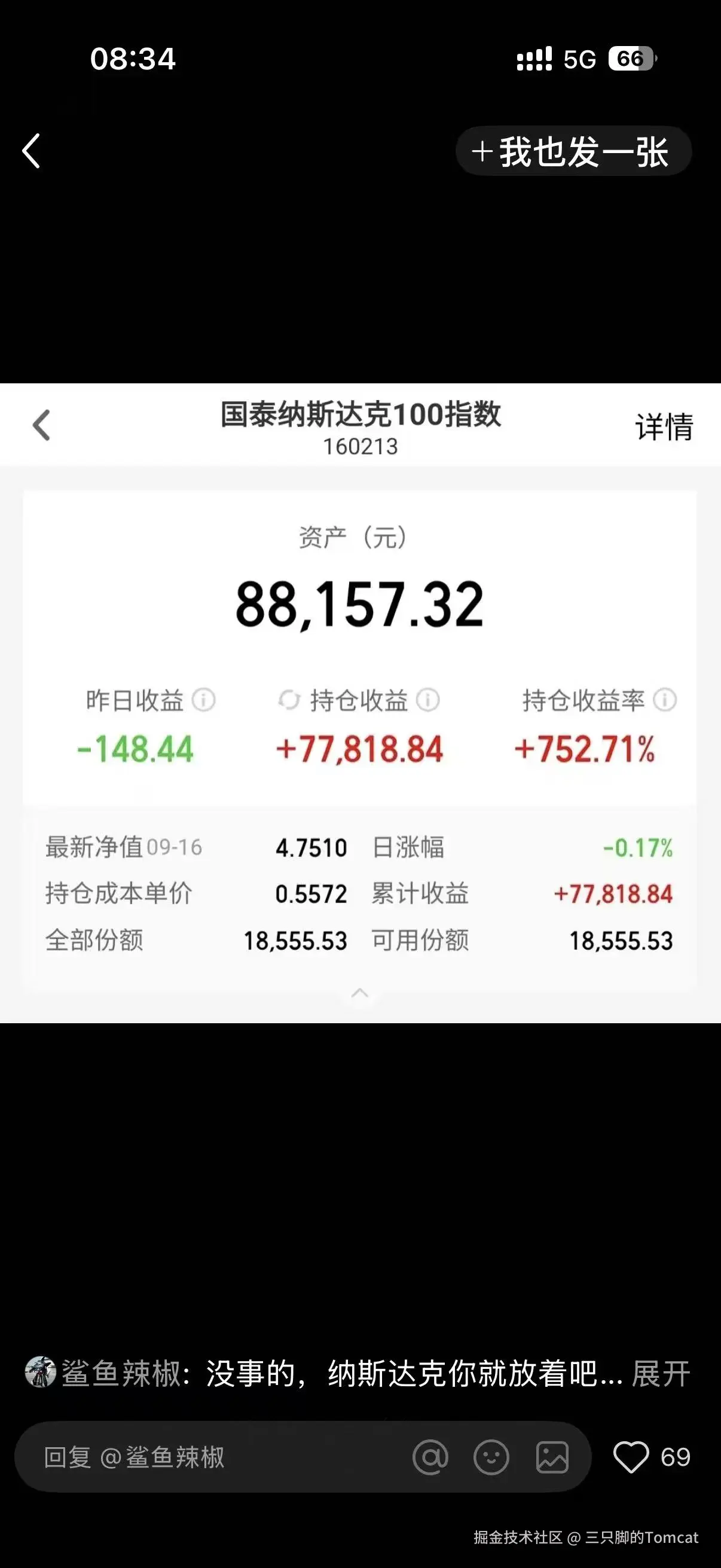
Task: Tap the info icon next to 昨日收益
Action: click(x=204, y=700)
